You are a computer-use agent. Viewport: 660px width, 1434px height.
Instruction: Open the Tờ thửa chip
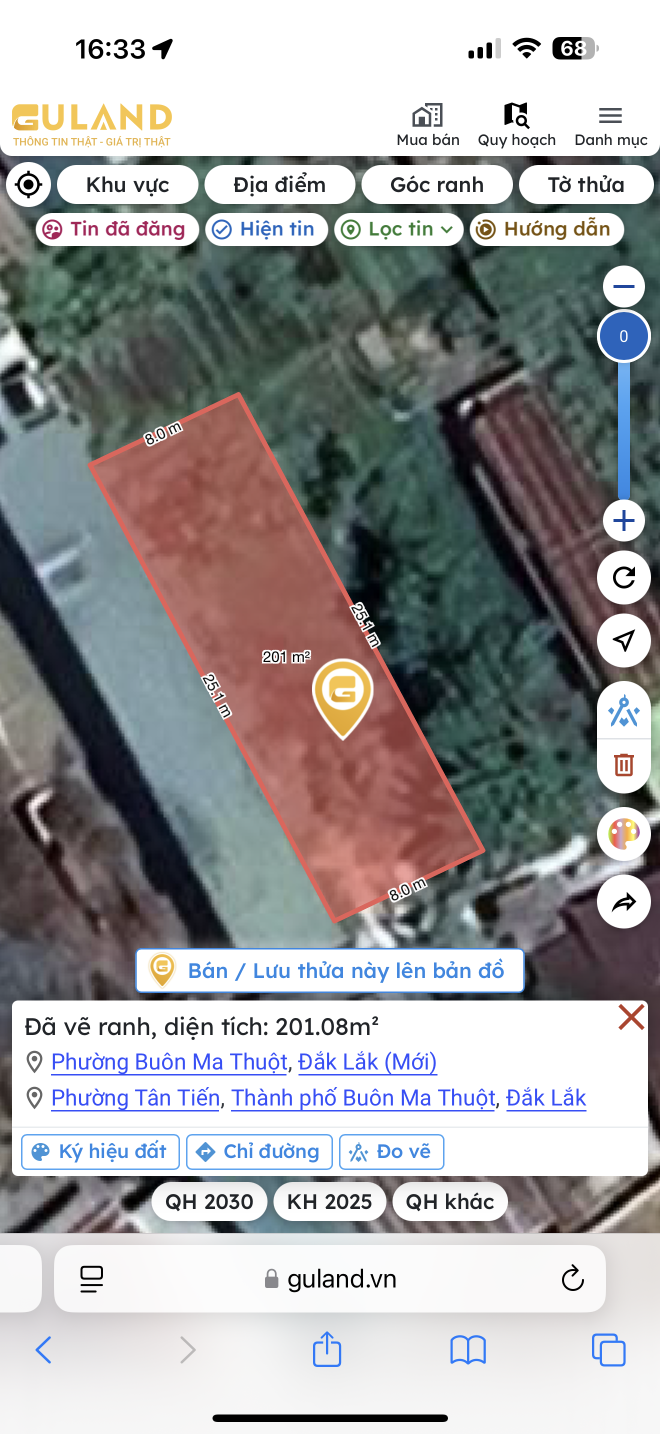point(585,185)
